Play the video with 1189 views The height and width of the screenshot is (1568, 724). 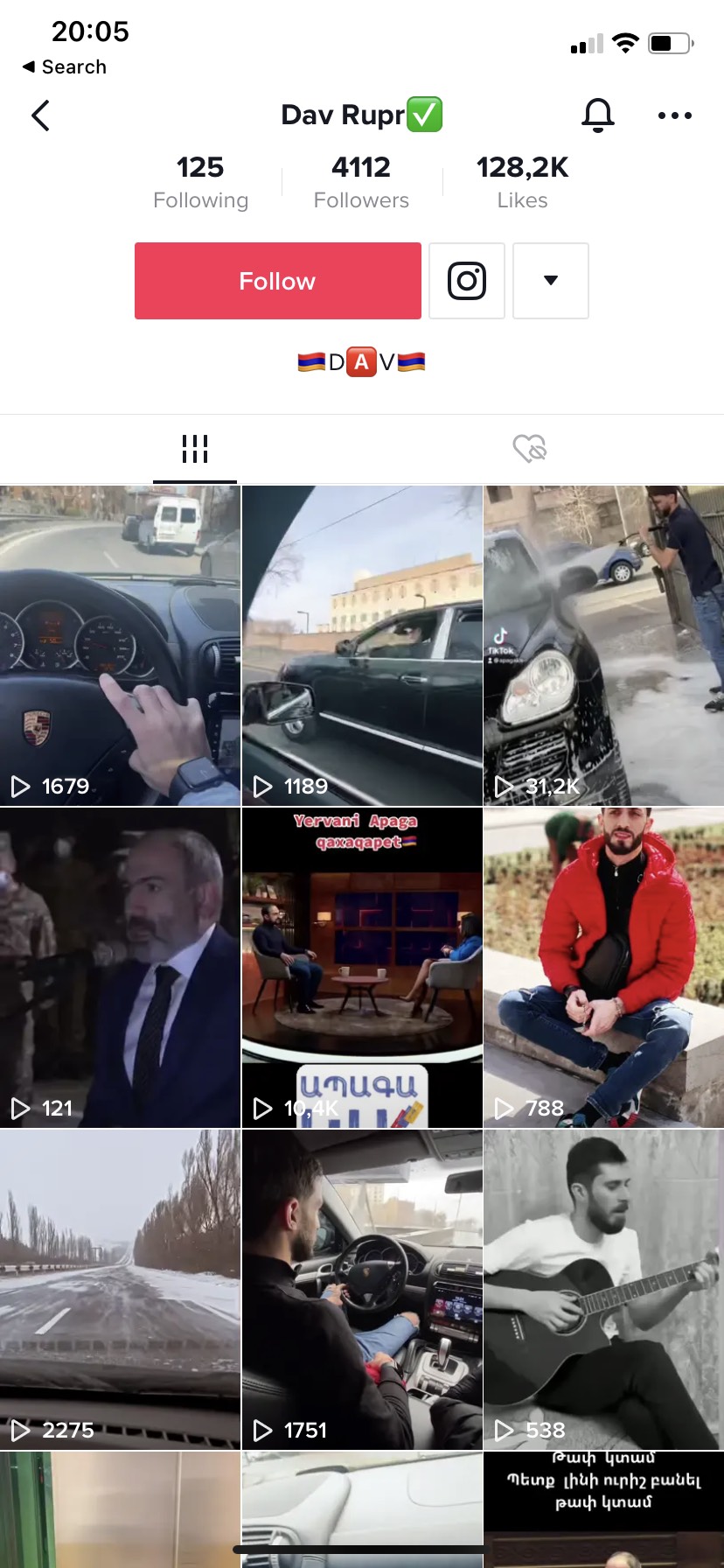click(x=362, y=646)
